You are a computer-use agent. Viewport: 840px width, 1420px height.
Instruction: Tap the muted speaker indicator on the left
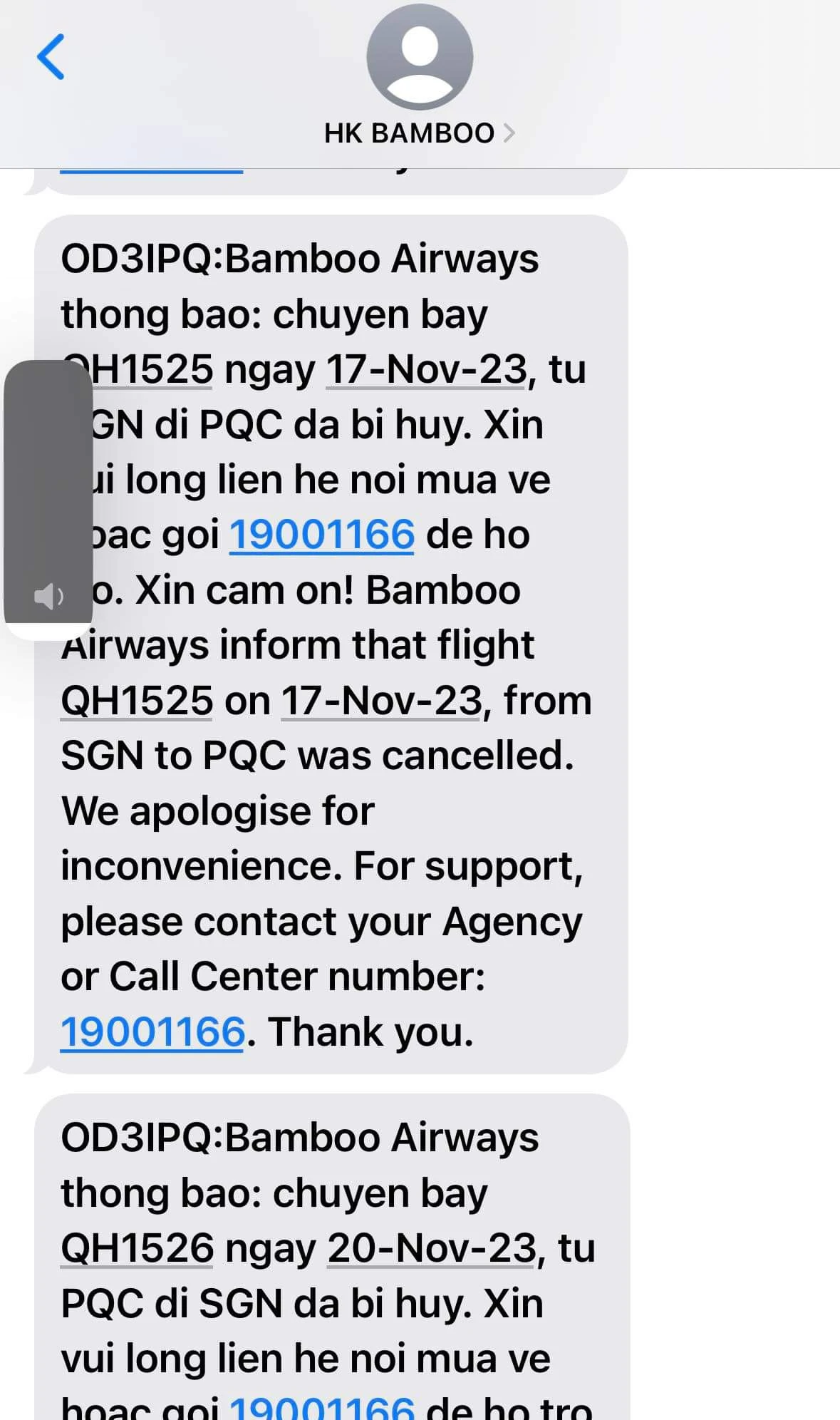[49, 597]
